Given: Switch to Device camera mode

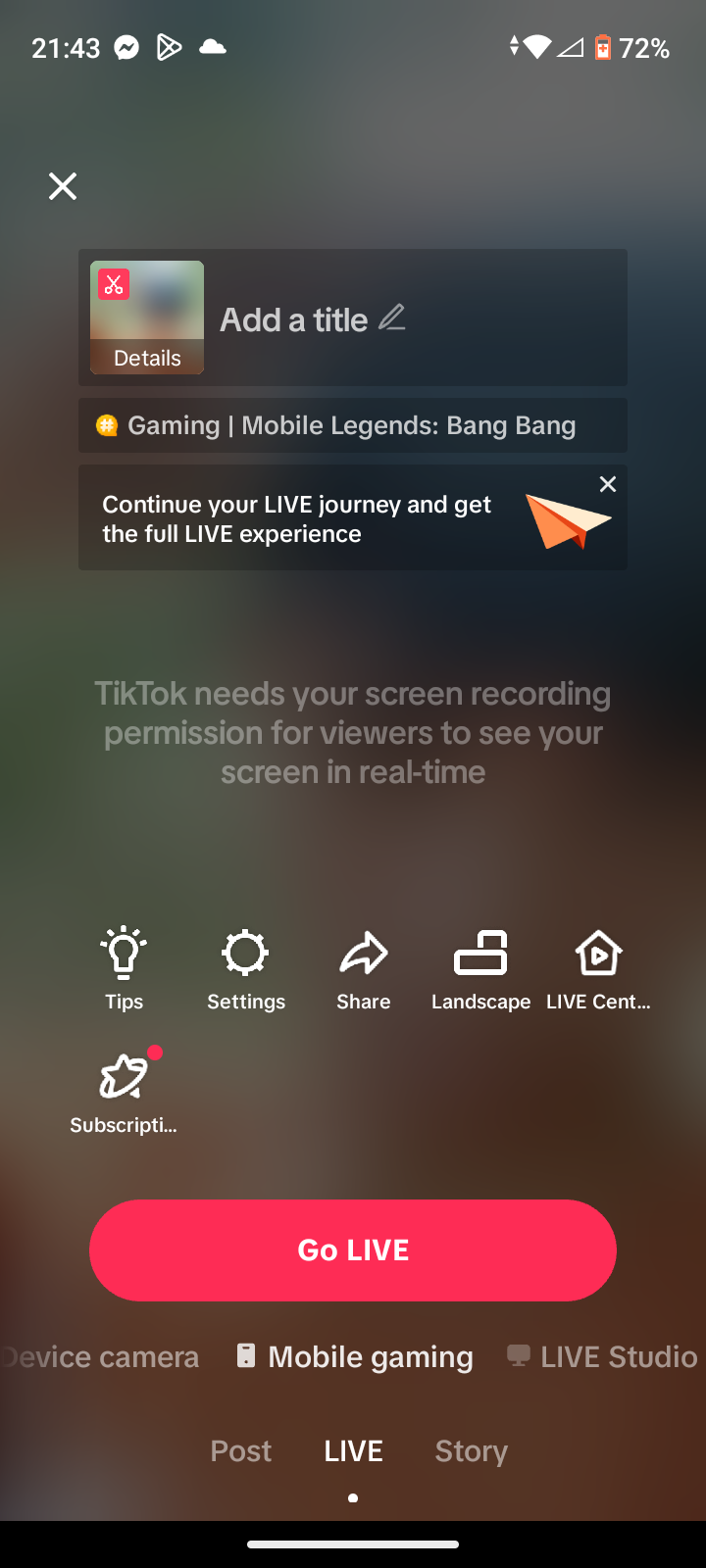Looking at the screenshot, I should click(x=102, y=1356).
